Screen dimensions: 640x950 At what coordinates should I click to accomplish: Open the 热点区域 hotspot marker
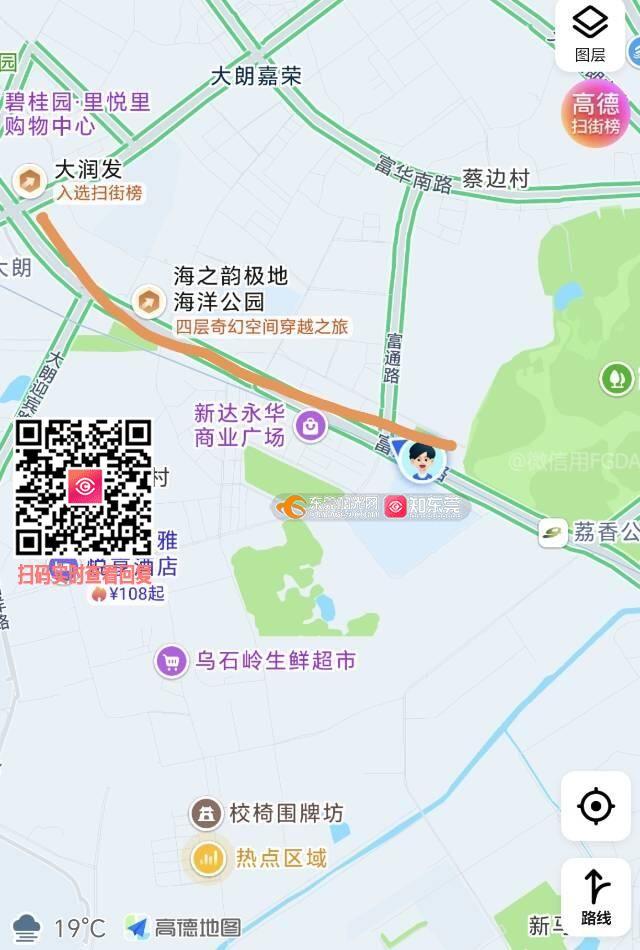tap(208, 858)
